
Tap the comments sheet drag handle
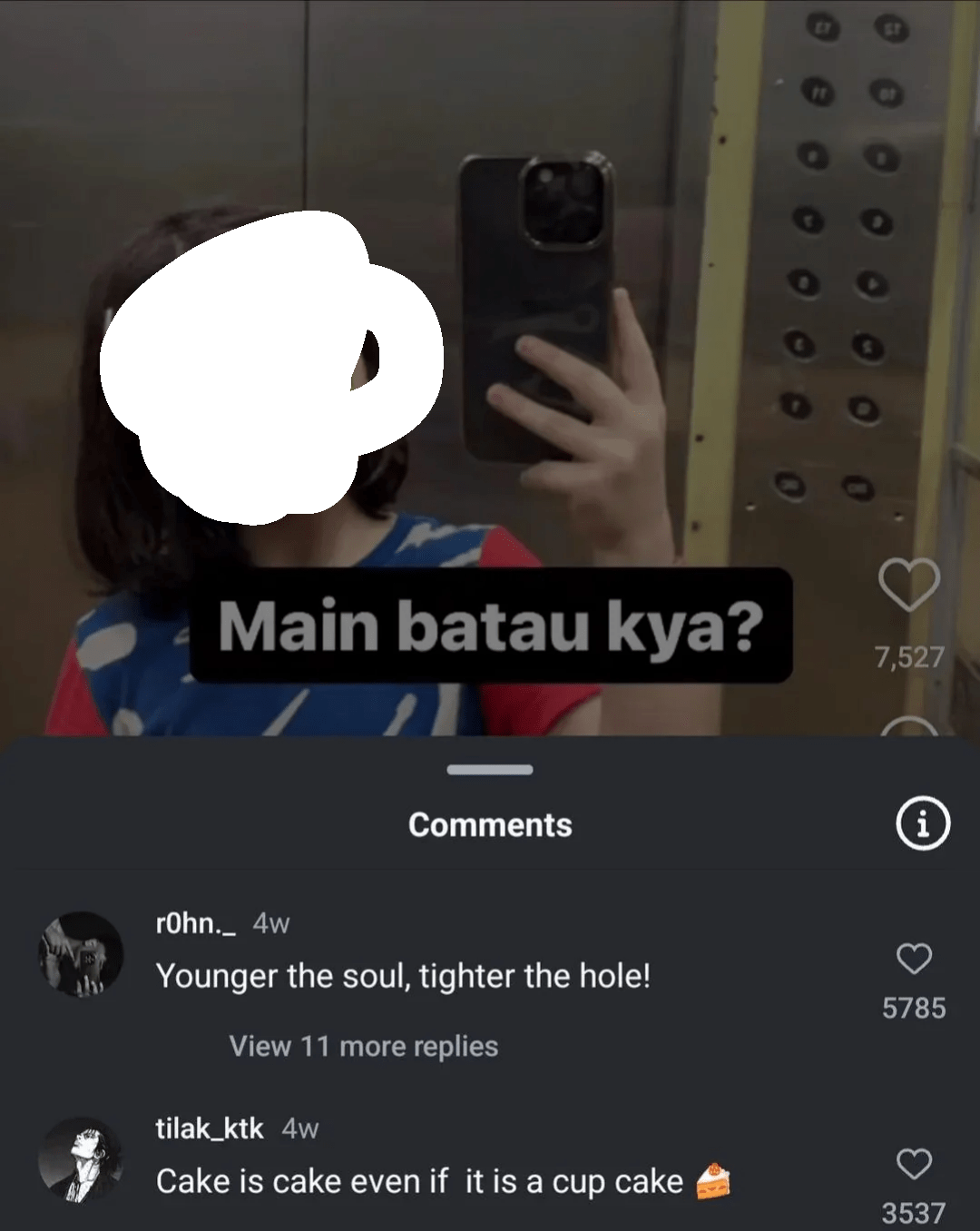[490, 770]
